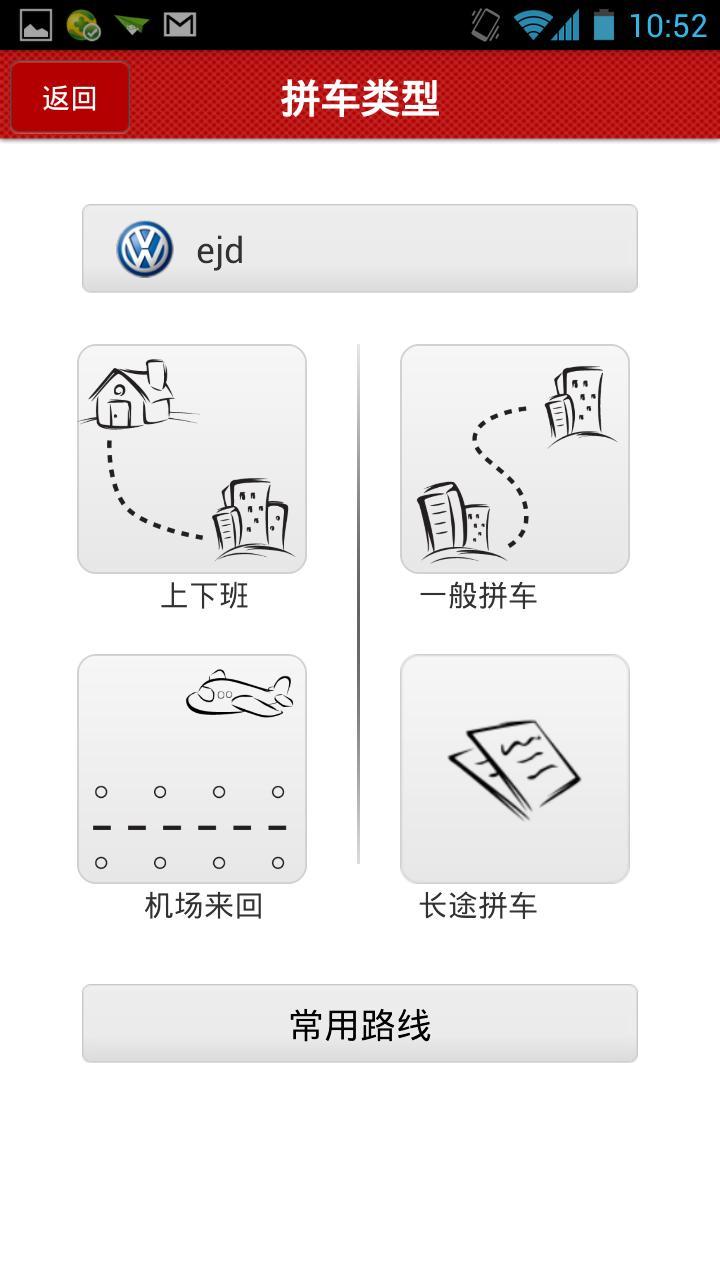
Task: Tap the documents illustration for long-distance carpool
Action: [x=516, y=769]
